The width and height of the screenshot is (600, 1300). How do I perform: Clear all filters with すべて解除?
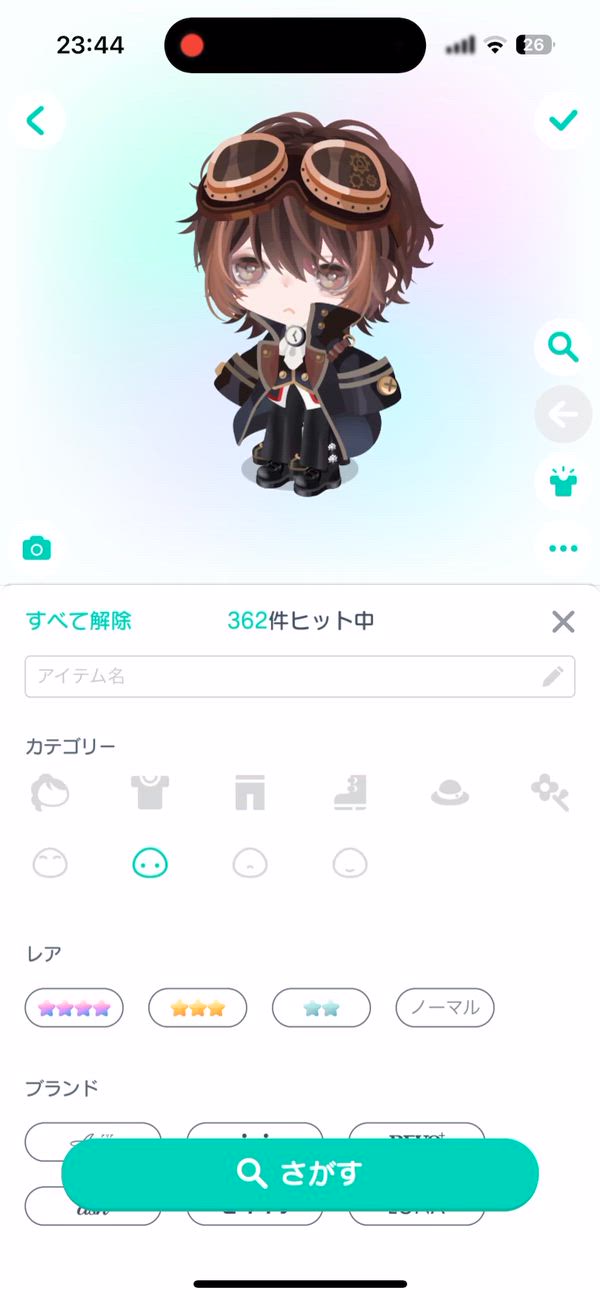78,621
